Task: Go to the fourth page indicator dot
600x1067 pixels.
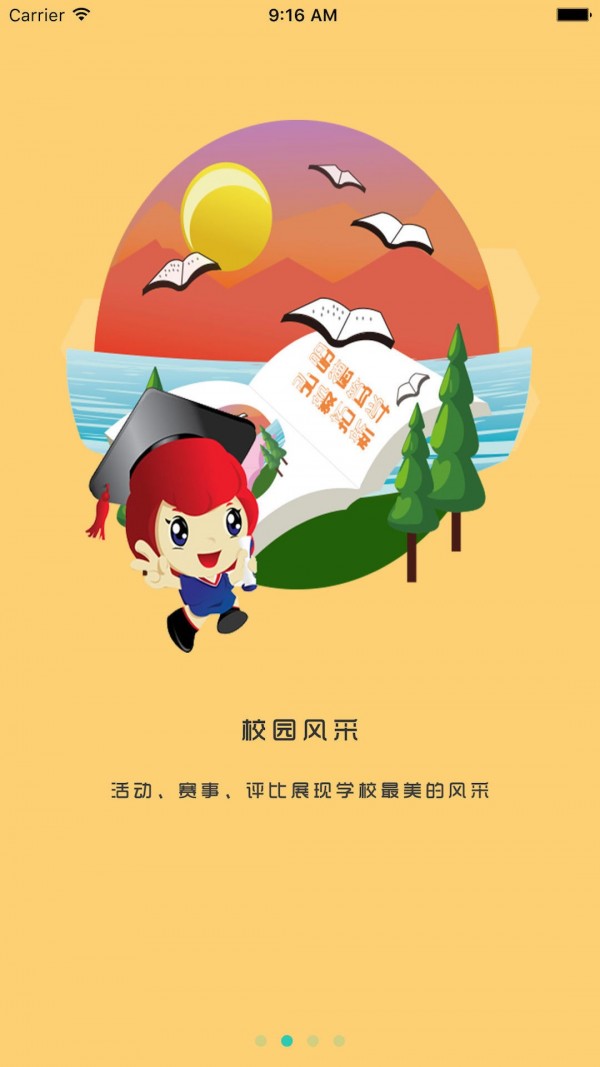Action: (x=339, y=1041)
